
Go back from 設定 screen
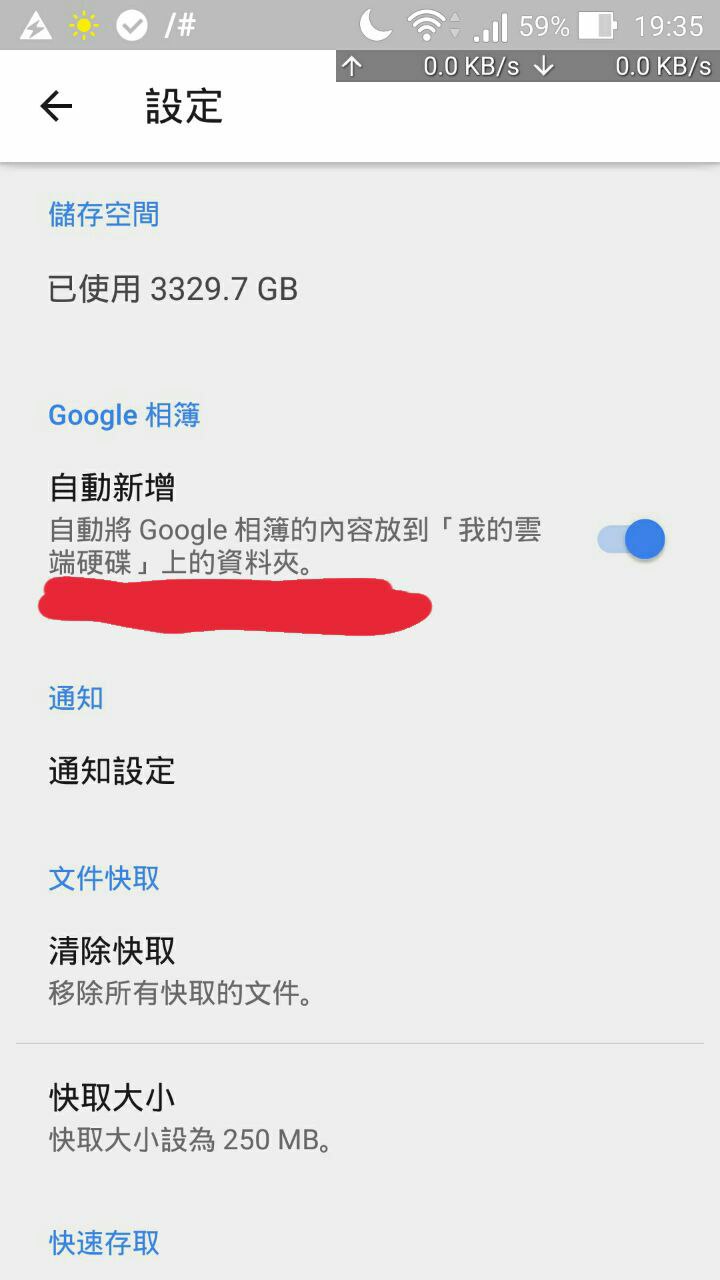pos(56,106)
